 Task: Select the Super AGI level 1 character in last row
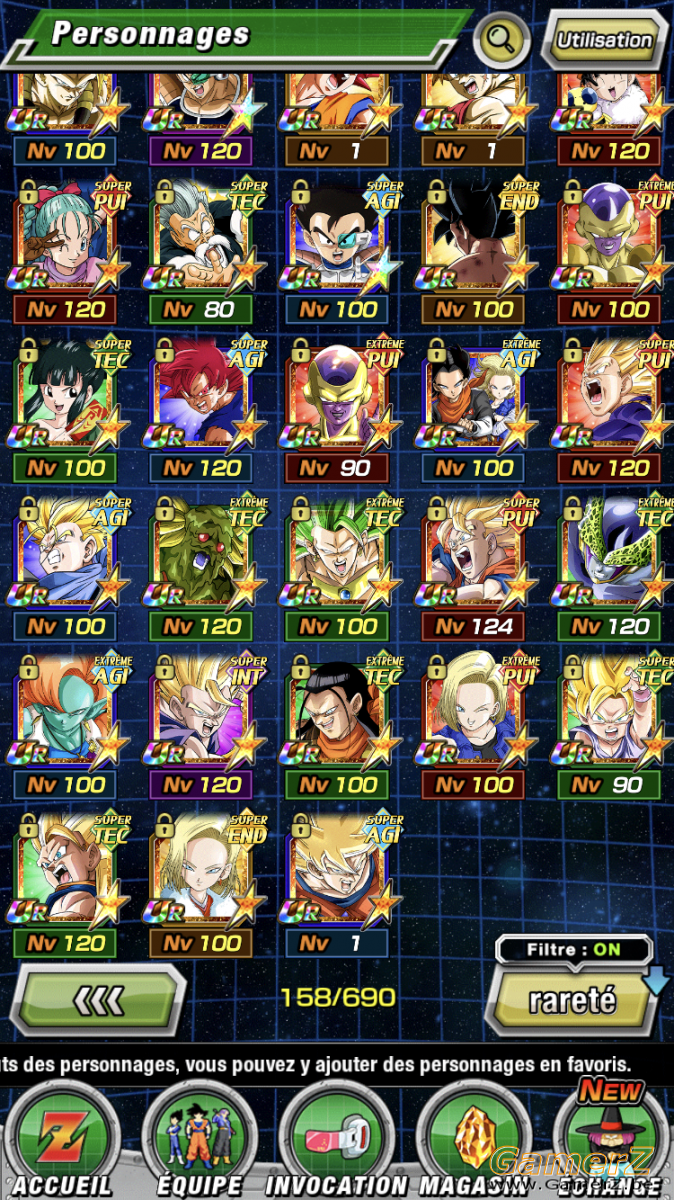(336, 884)
